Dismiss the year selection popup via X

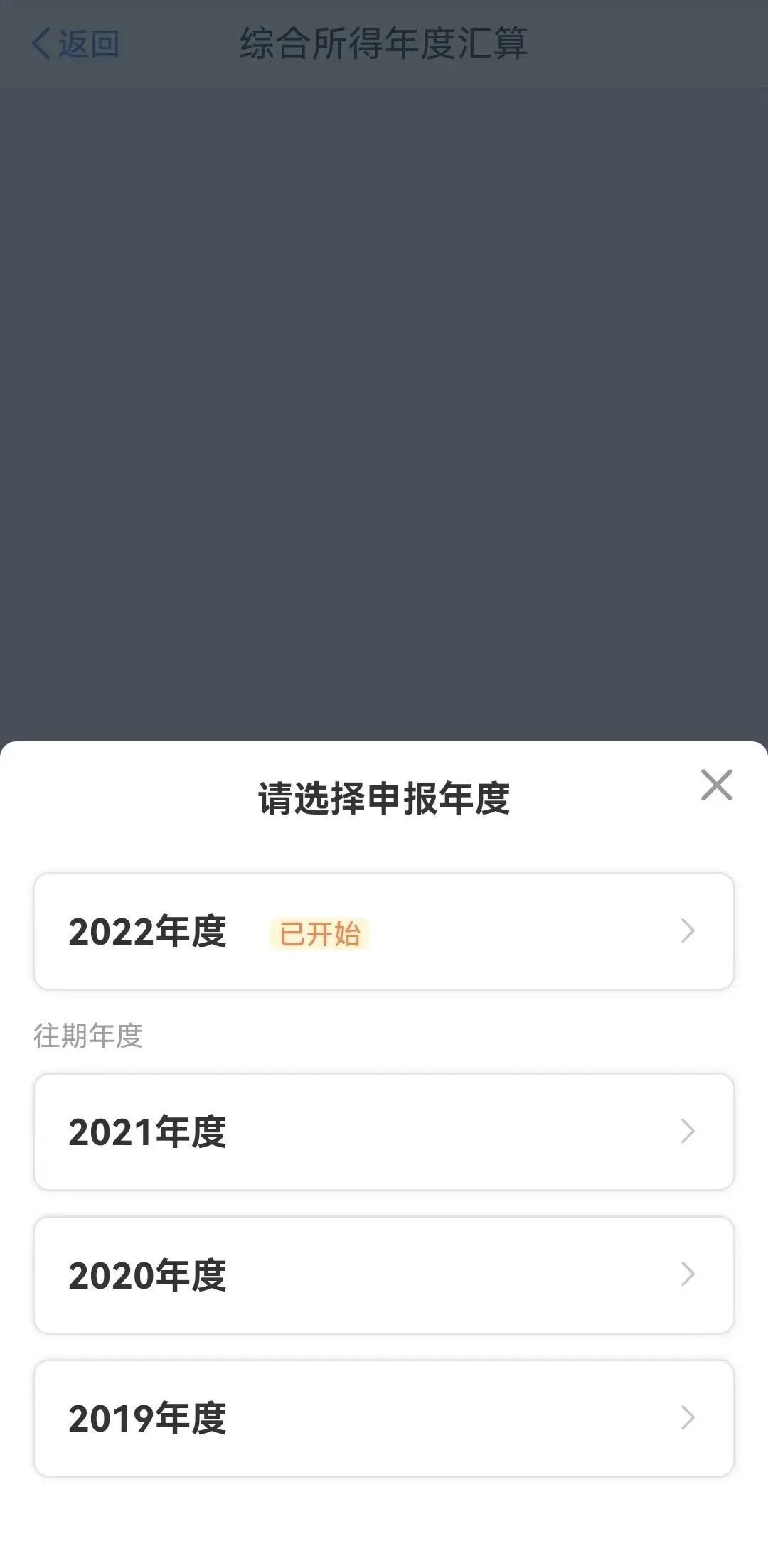pos(717,785)
